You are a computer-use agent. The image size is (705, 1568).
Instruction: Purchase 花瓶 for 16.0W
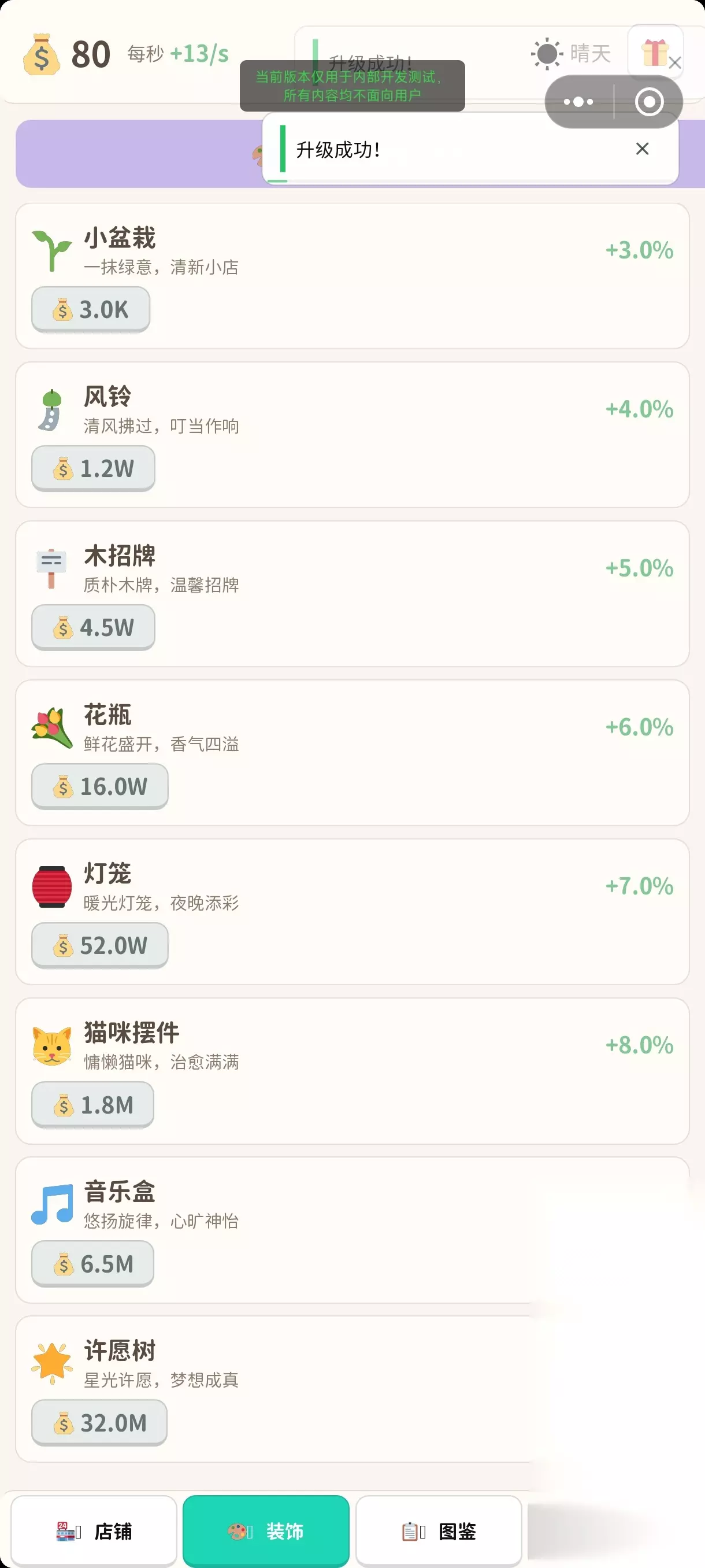tap(100, 786)
